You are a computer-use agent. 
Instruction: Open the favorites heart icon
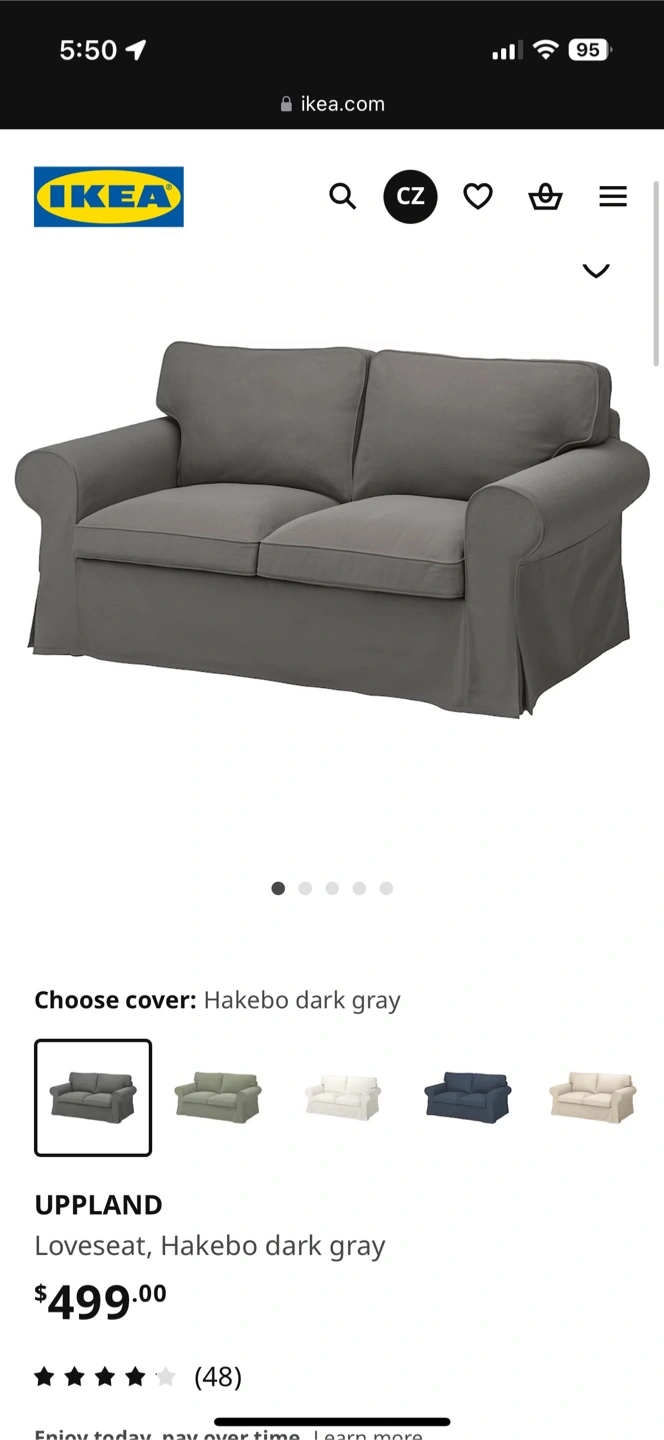(478, 197)
